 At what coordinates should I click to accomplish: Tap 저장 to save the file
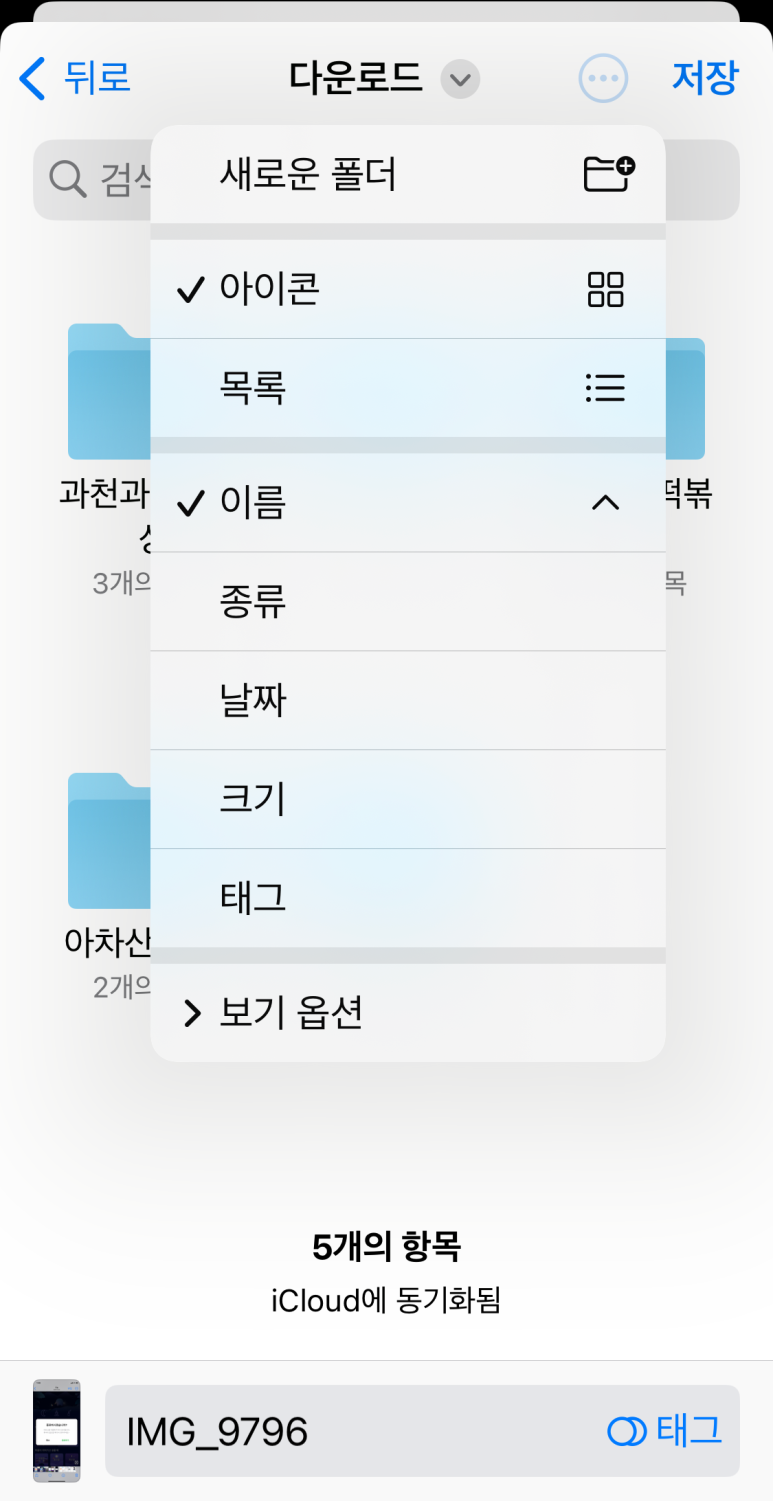click(705, 78)
